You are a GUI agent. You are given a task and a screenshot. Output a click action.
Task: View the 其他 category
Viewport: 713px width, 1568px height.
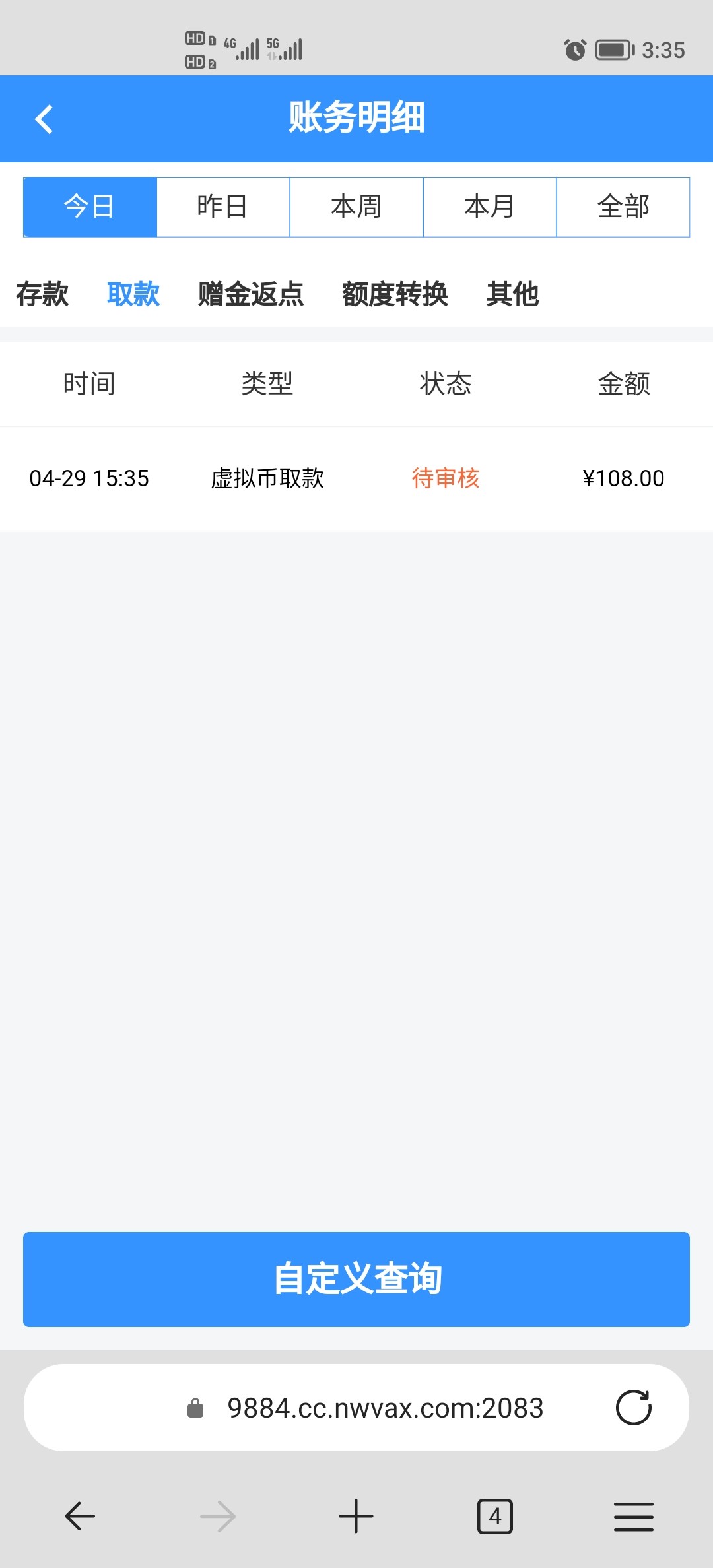[x=513, y=294]
